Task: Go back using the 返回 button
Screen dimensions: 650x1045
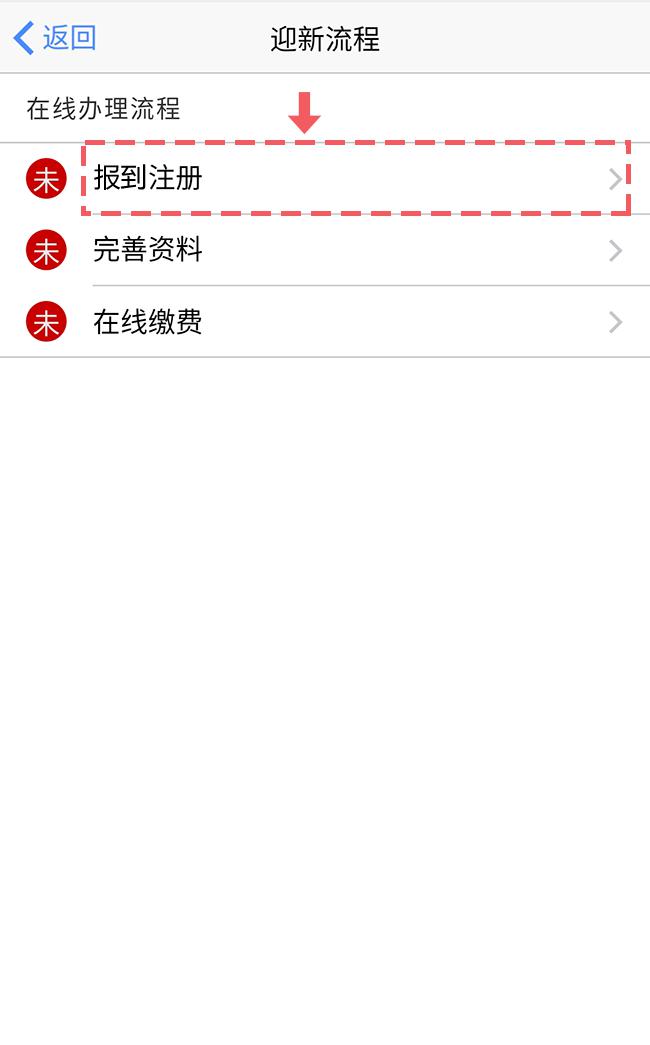Action: (55, 38)
